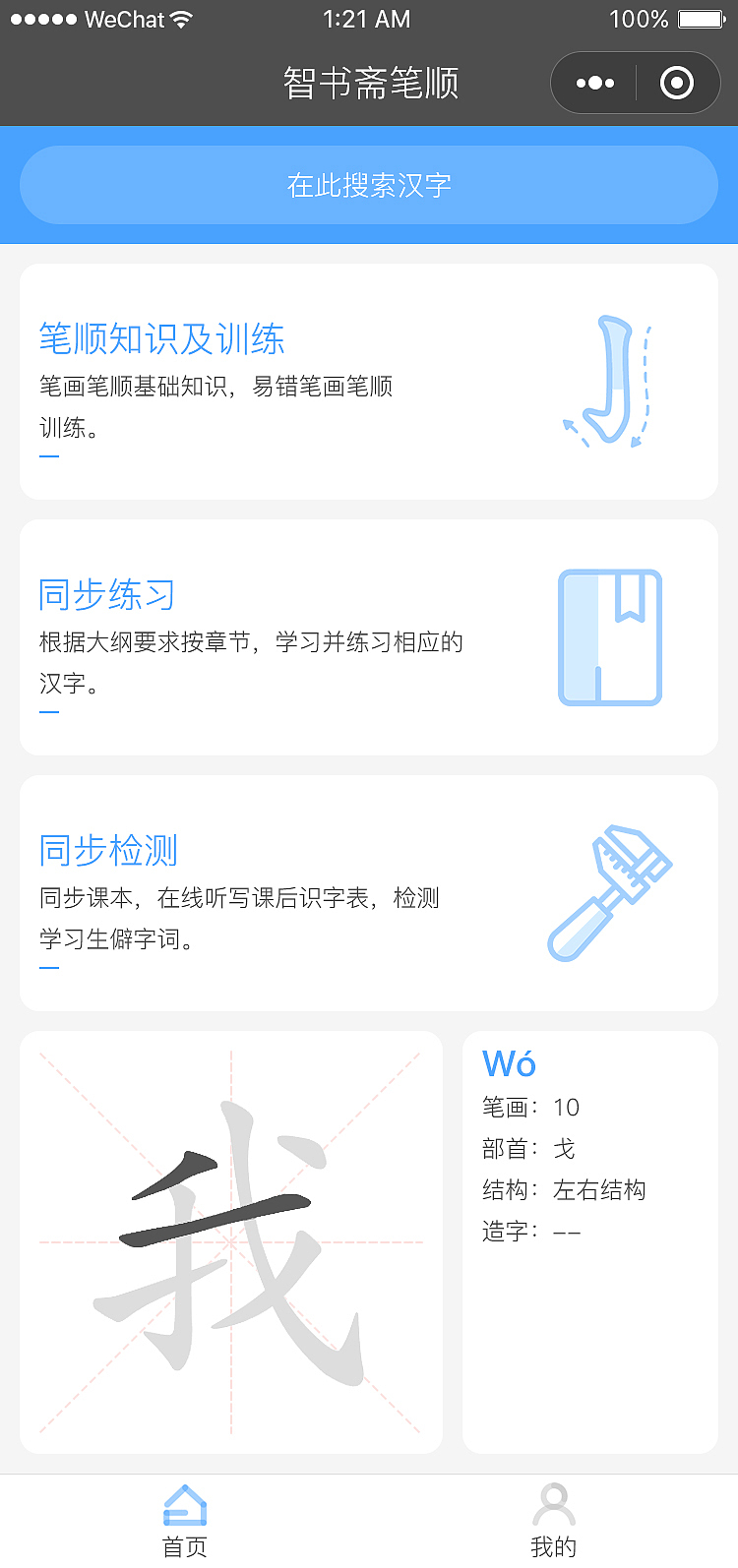
Task: Open the 同步检测 detection section
Action: point(106,851)
